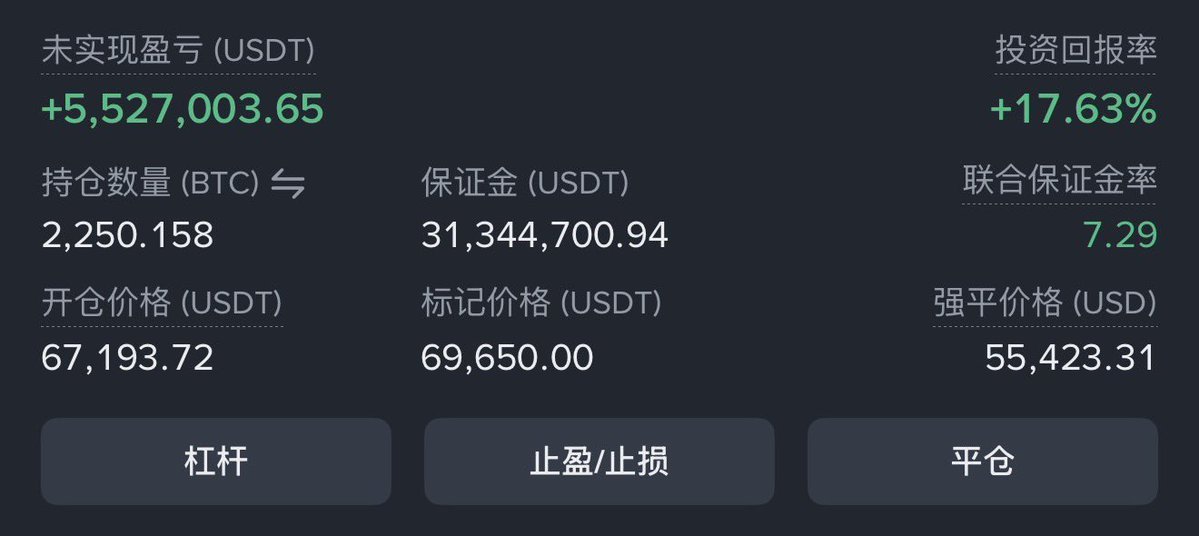View the 联合保证金率 explanation
The width and height of the screenshot is (1199, 536).
pos(1059,181)
